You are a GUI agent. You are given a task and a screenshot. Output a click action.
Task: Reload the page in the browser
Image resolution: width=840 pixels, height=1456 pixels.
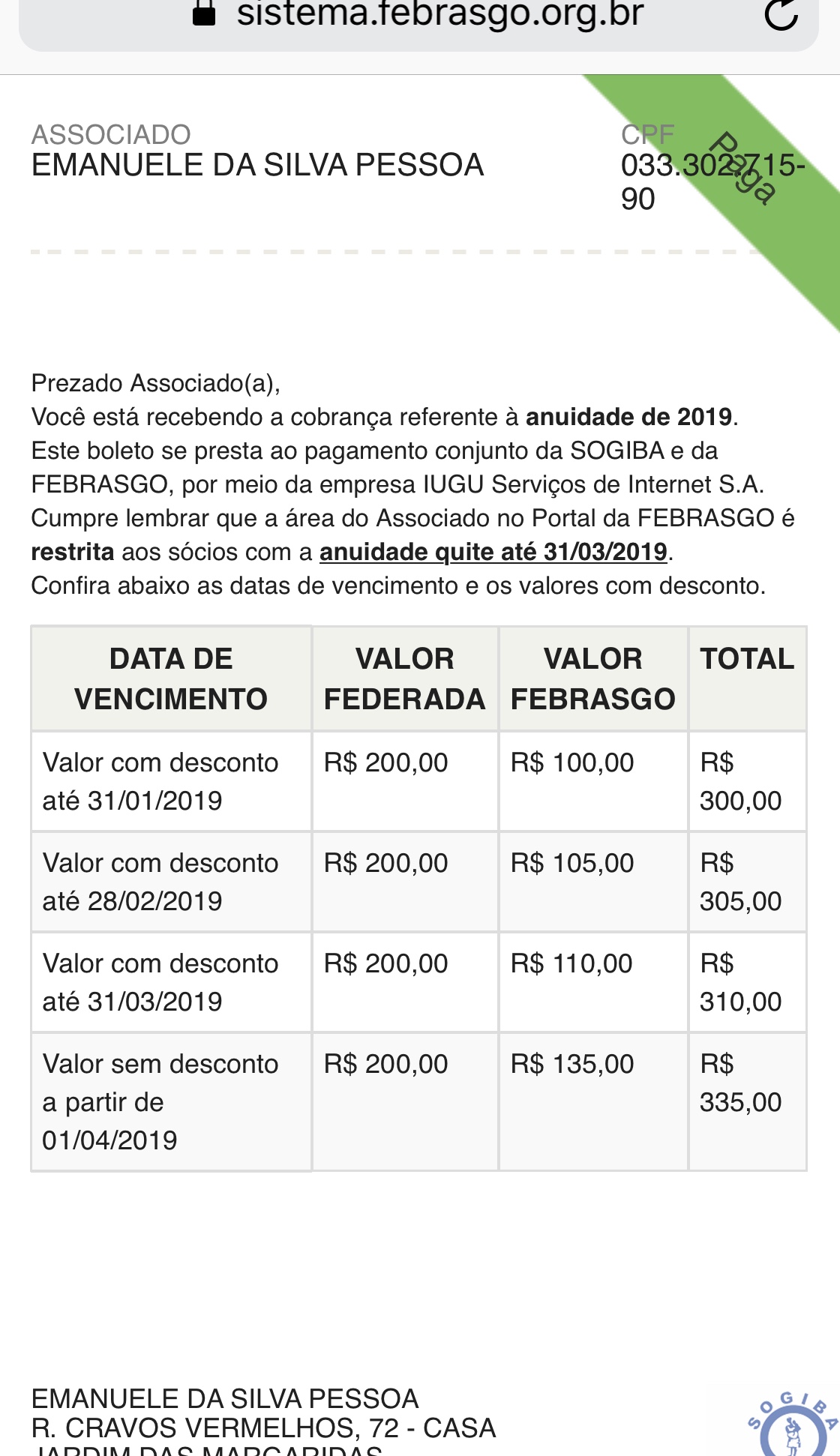pyautogui.click(x=781, y=14)
